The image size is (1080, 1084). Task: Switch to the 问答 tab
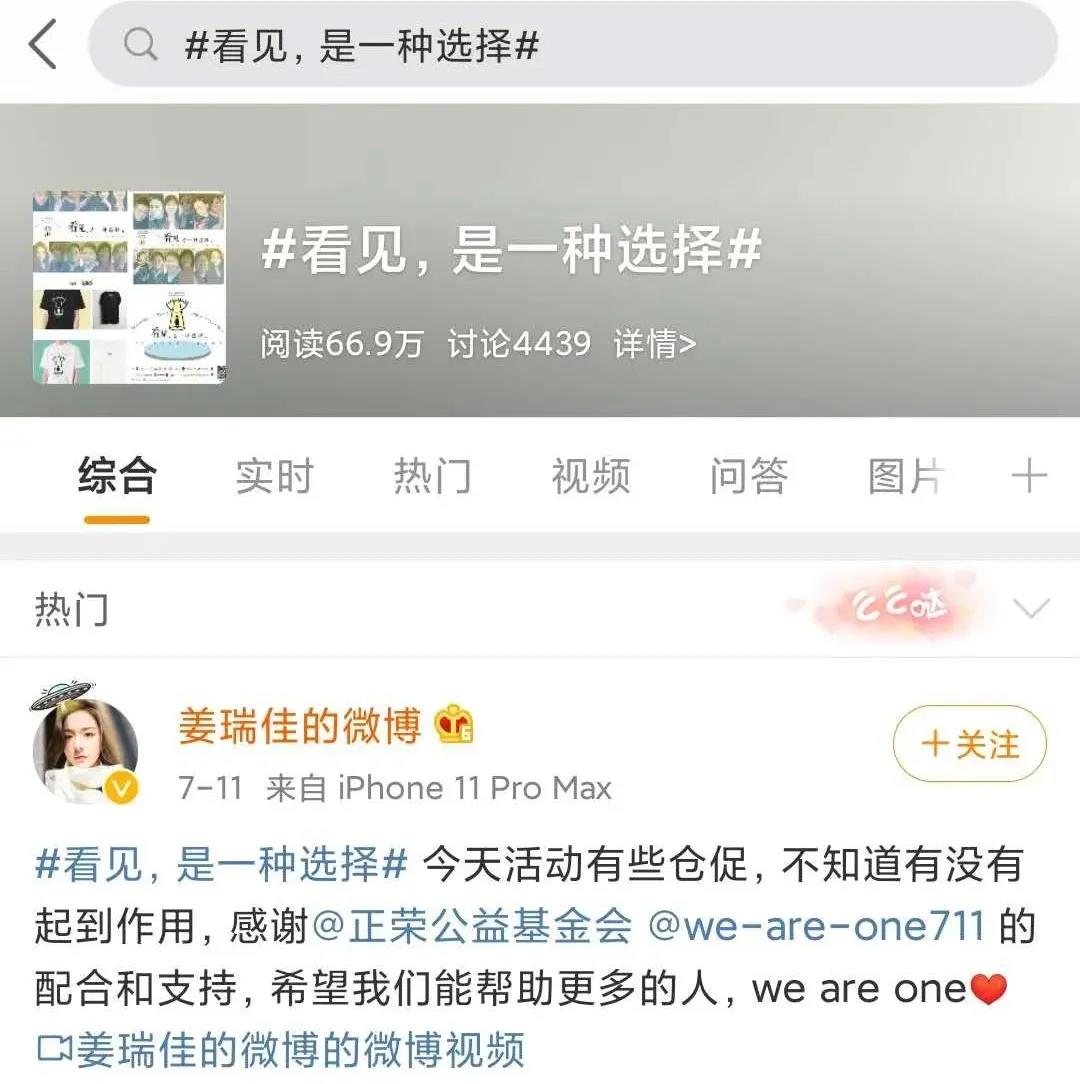[x=749, y=477]
